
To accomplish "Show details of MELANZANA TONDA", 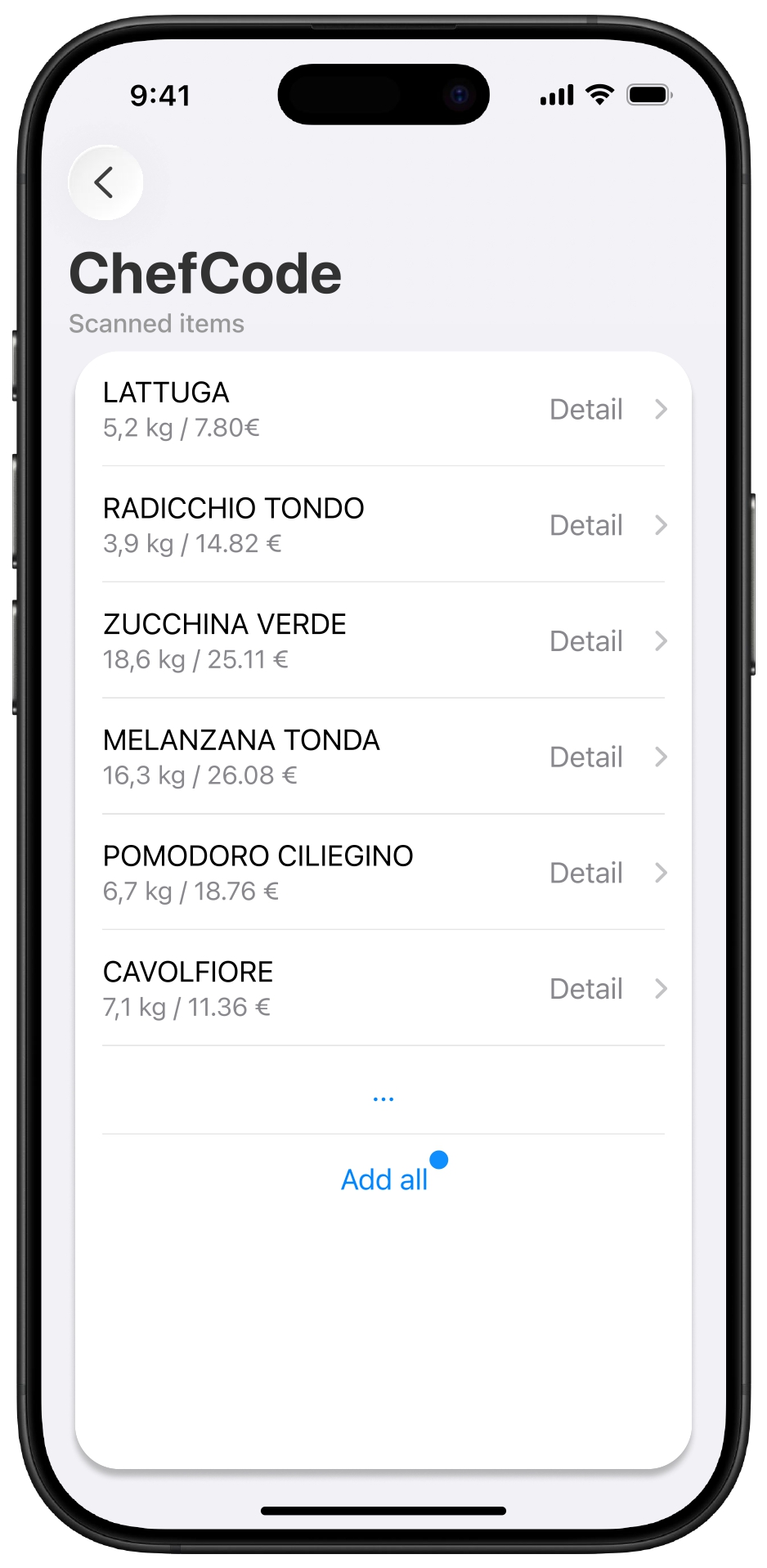I will (x=607, y=757).
